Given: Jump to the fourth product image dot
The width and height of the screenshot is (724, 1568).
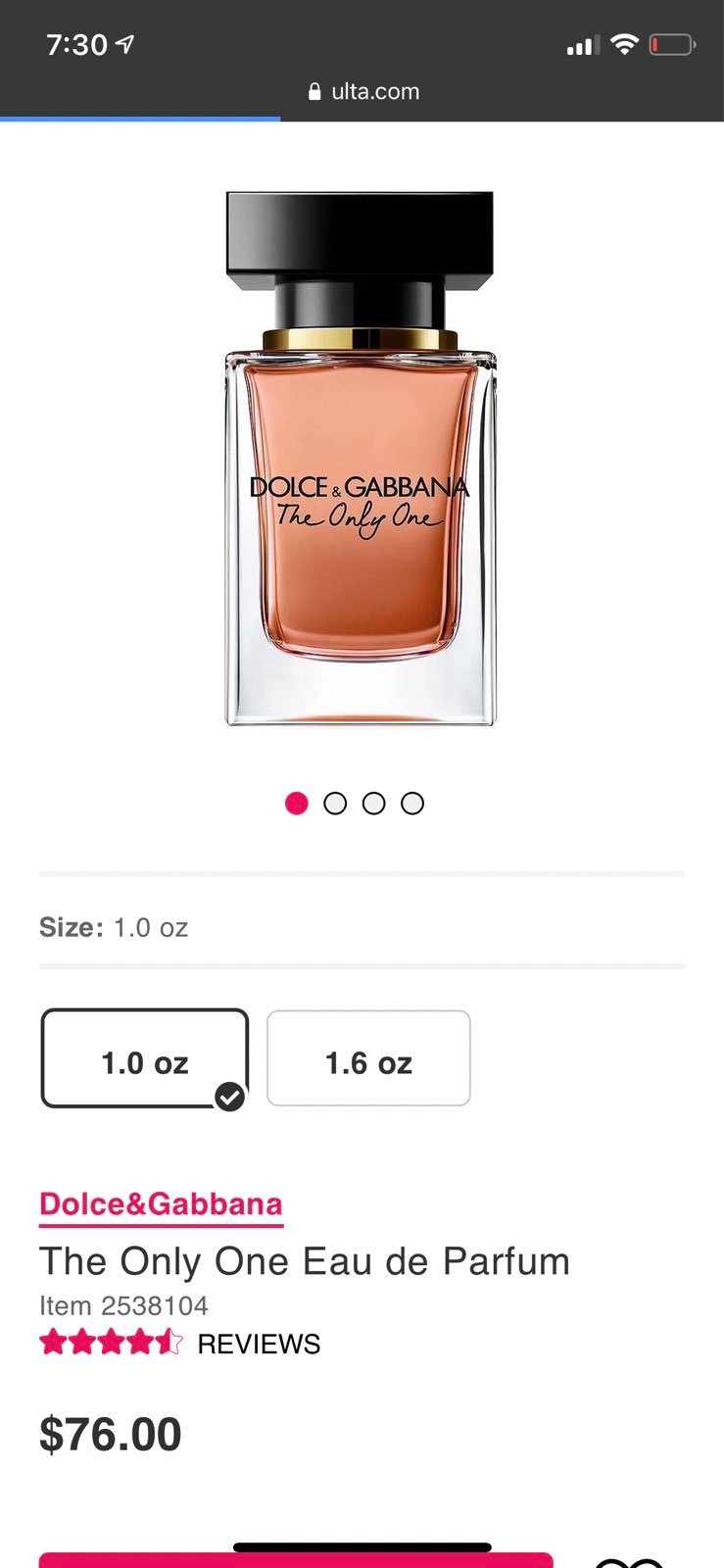Looking at the screenshot, I should point(412,804).
